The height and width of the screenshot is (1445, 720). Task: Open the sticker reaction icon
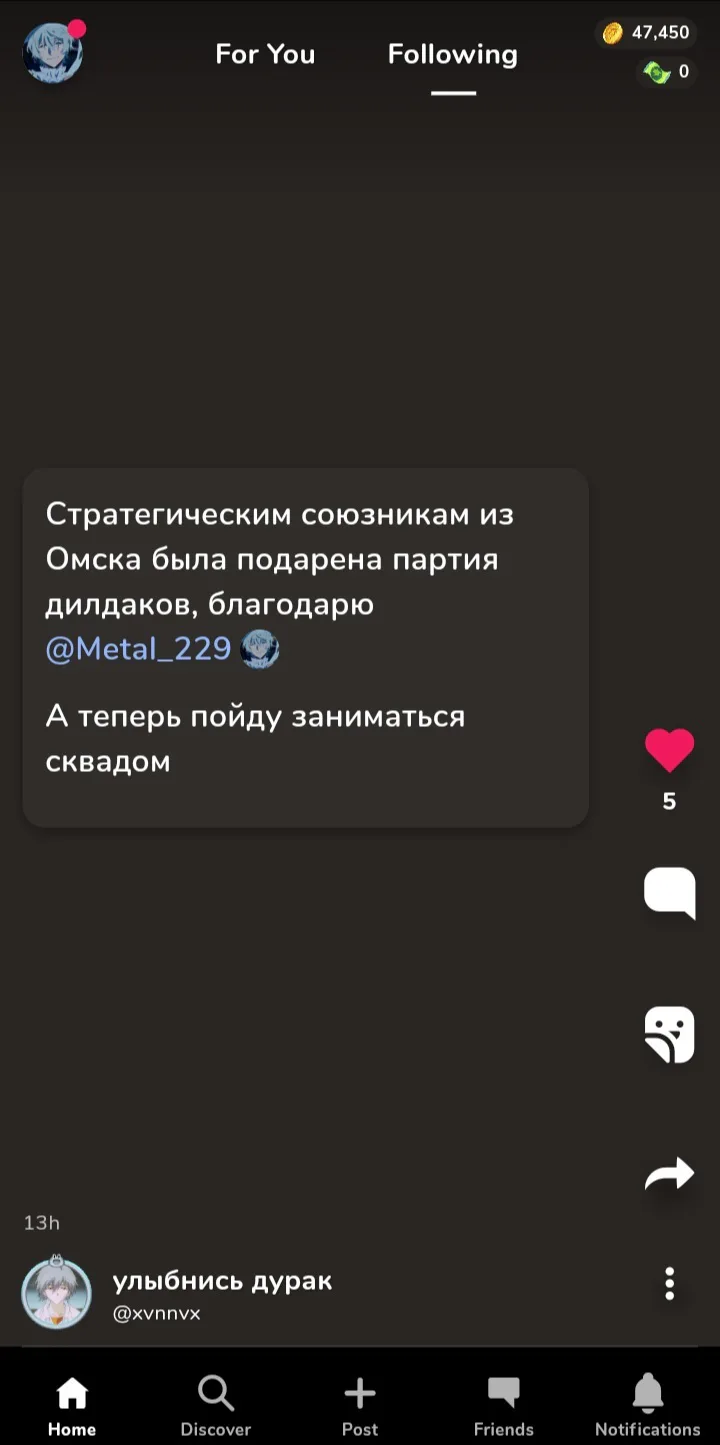[669, 1034]
